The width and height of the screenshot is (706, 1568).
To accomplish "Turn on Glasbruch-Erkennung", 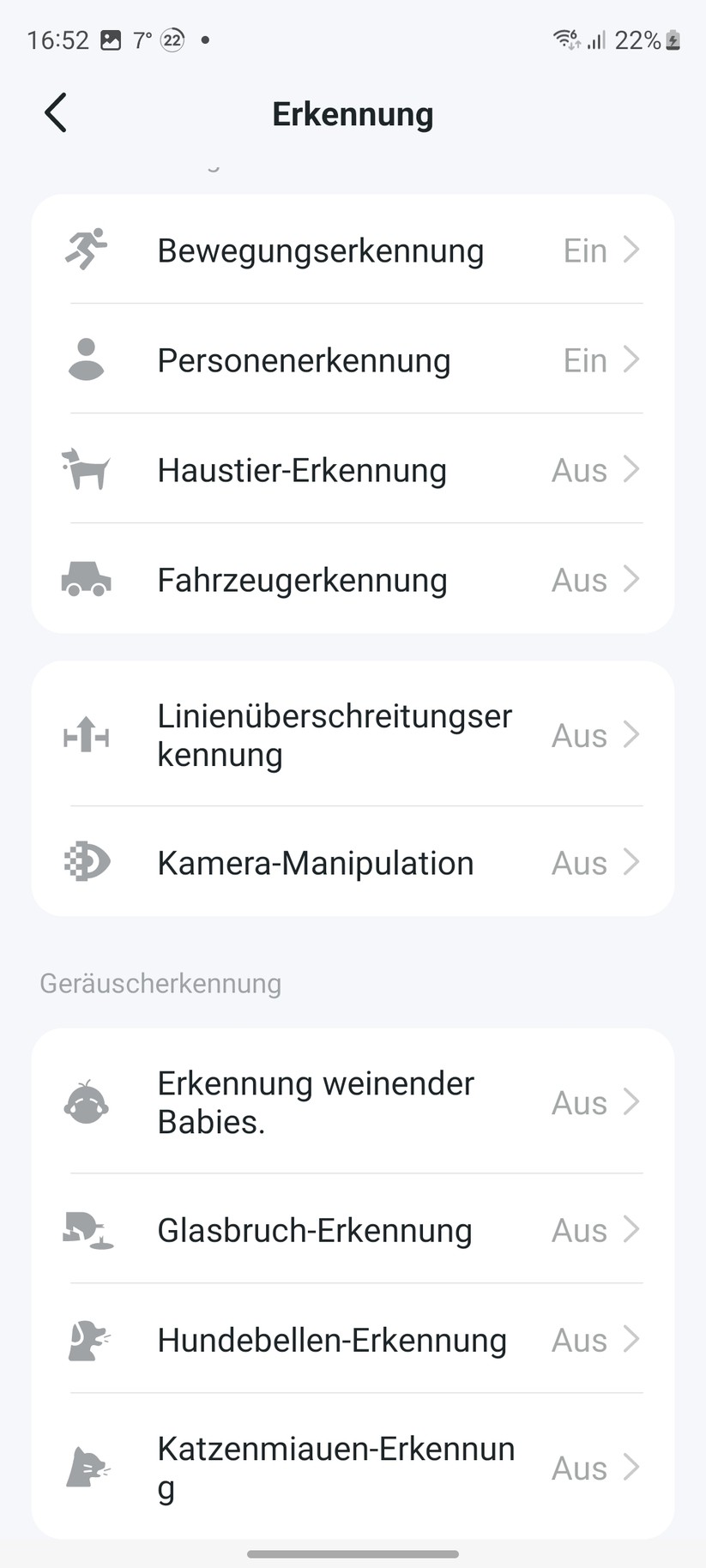I will [x=352, y=1230].
